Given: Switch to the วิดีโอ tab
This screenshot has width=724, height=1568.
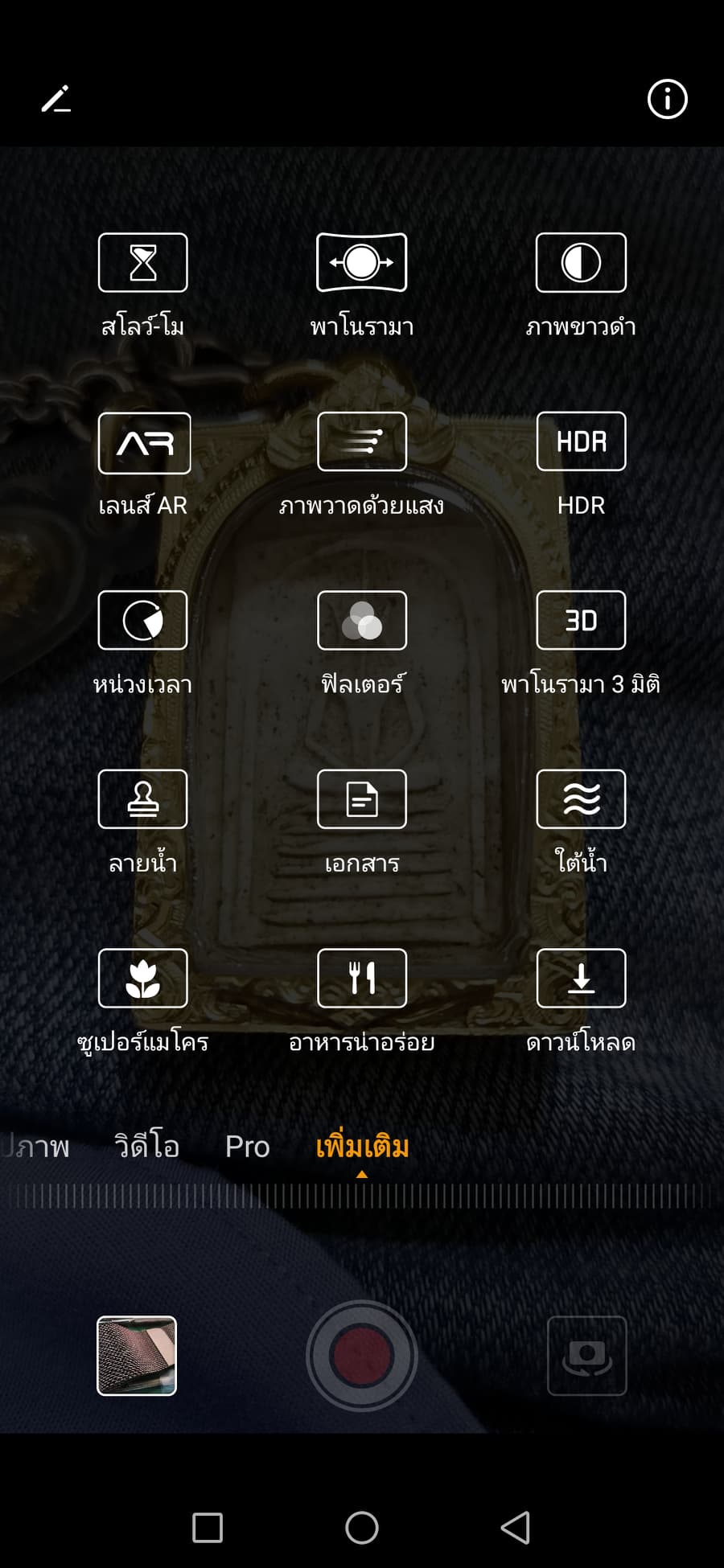Looking at the screenshot, I should [146, 1146].
